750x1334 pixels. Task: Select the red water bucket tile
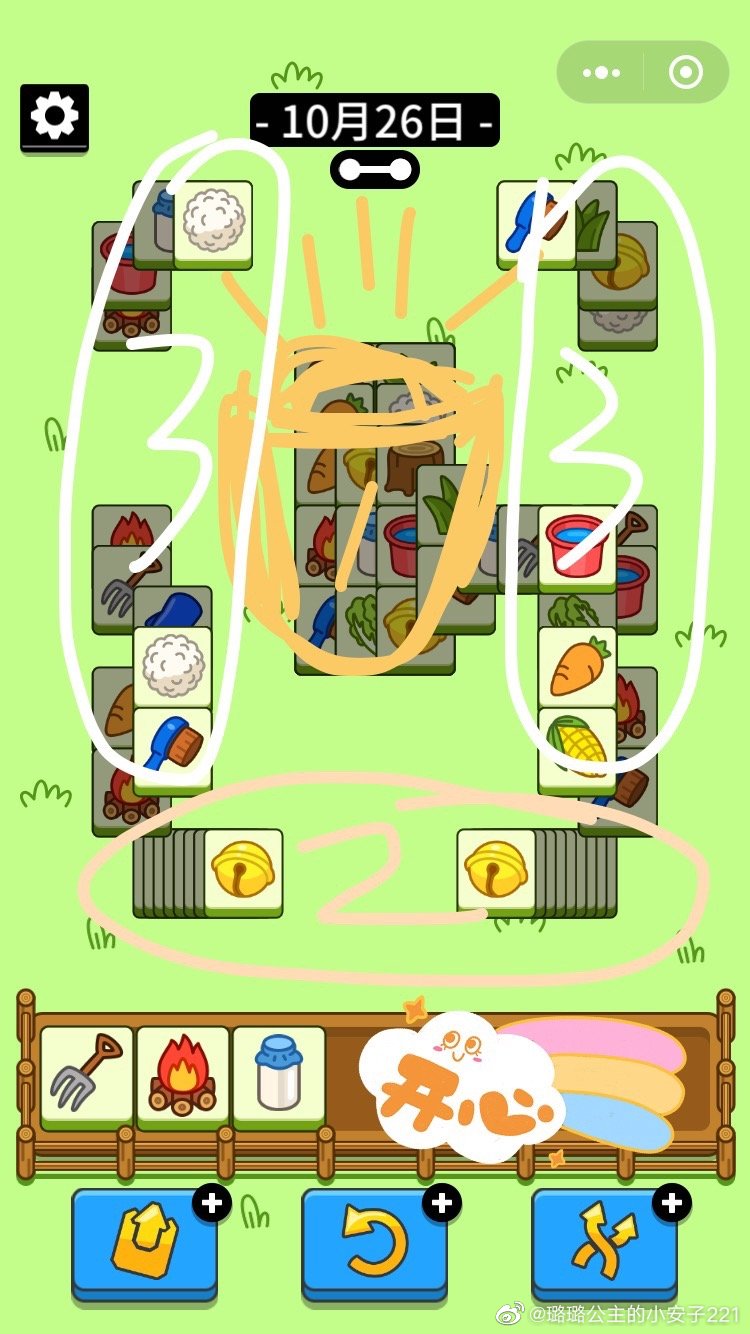tap(577, 547)
